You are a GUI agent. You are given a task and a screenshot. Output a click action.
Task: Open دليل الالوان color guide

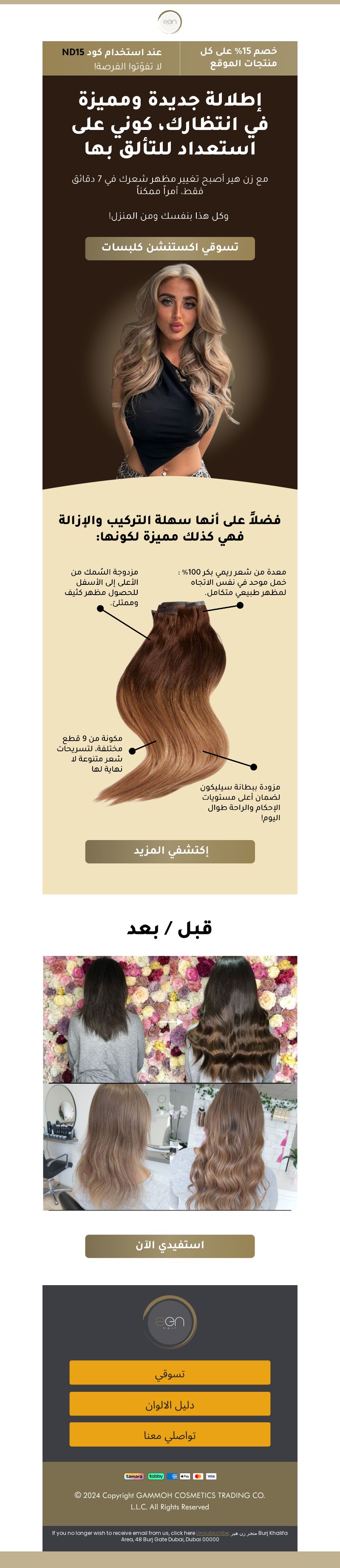tap(170, 1404)
